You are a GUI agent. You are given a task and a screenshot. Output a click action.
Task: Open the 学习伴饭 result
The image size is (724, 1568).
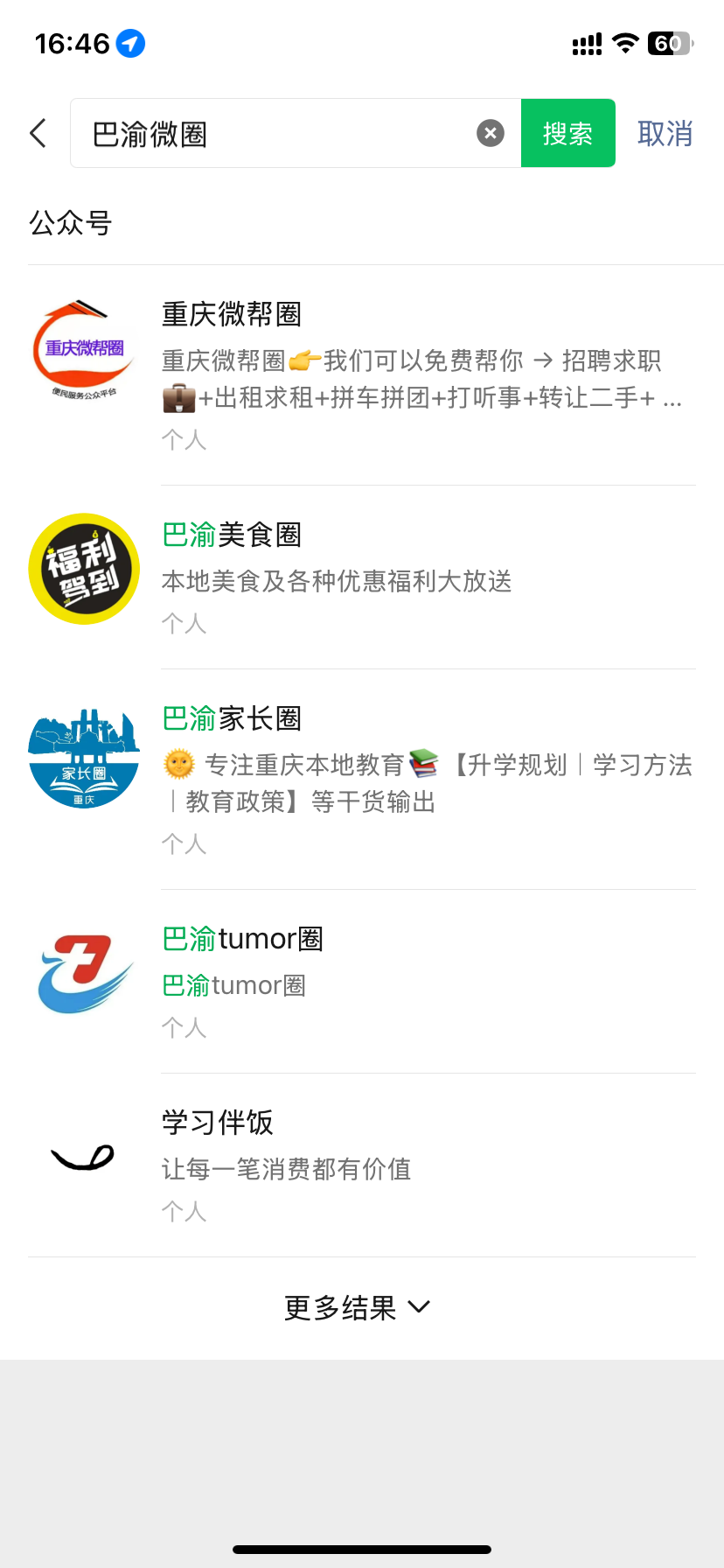point(362,1165)
